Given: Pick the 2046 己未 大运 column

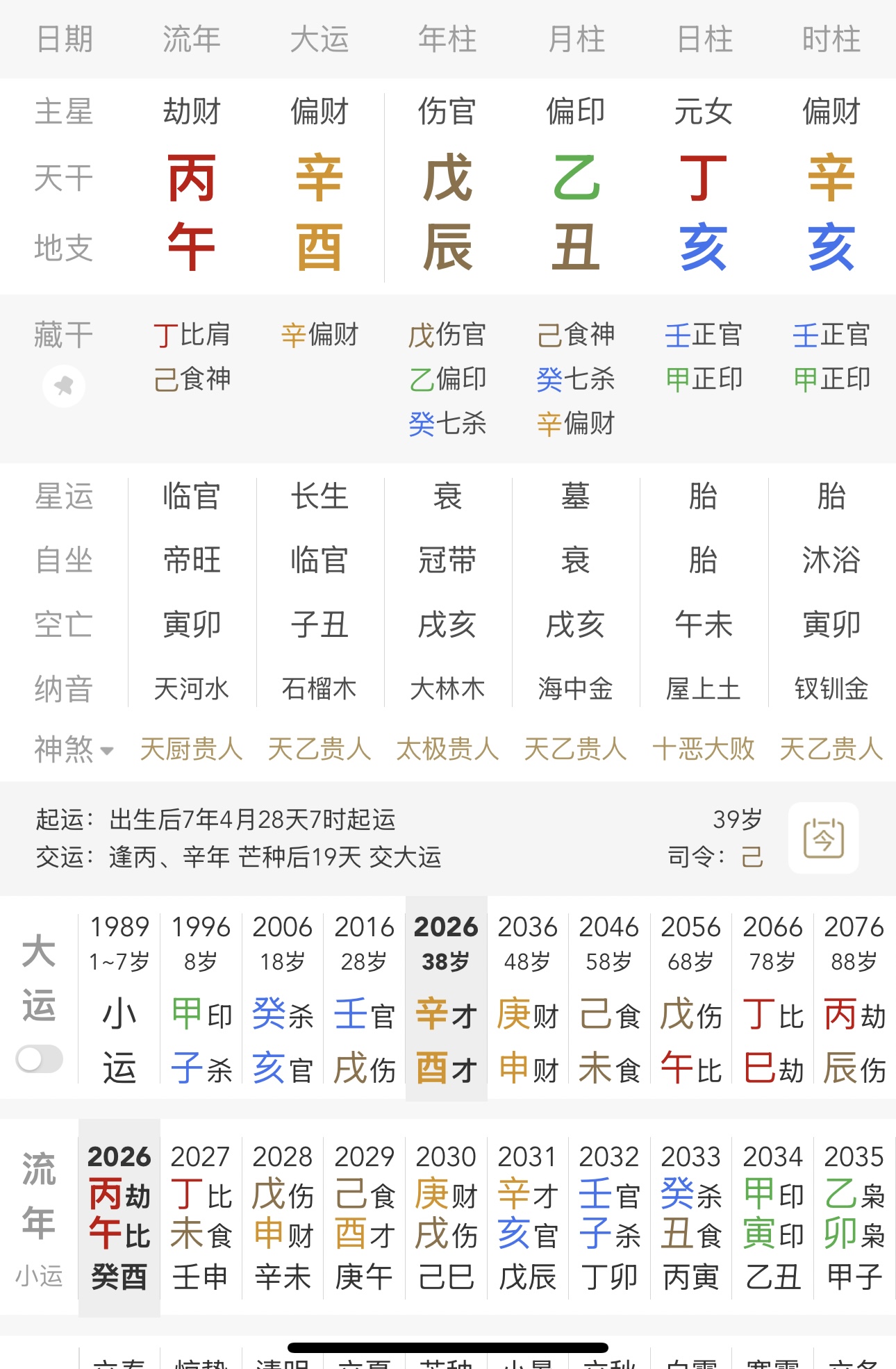Looking at the screenshot, I should (609, 1000).
